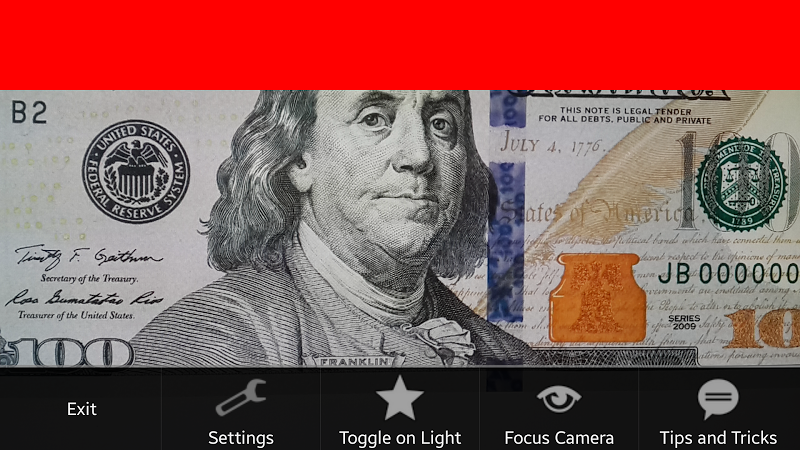Open Tips and Tricks
This screenshot has width=800, height=450.
[x=718, y=410]
